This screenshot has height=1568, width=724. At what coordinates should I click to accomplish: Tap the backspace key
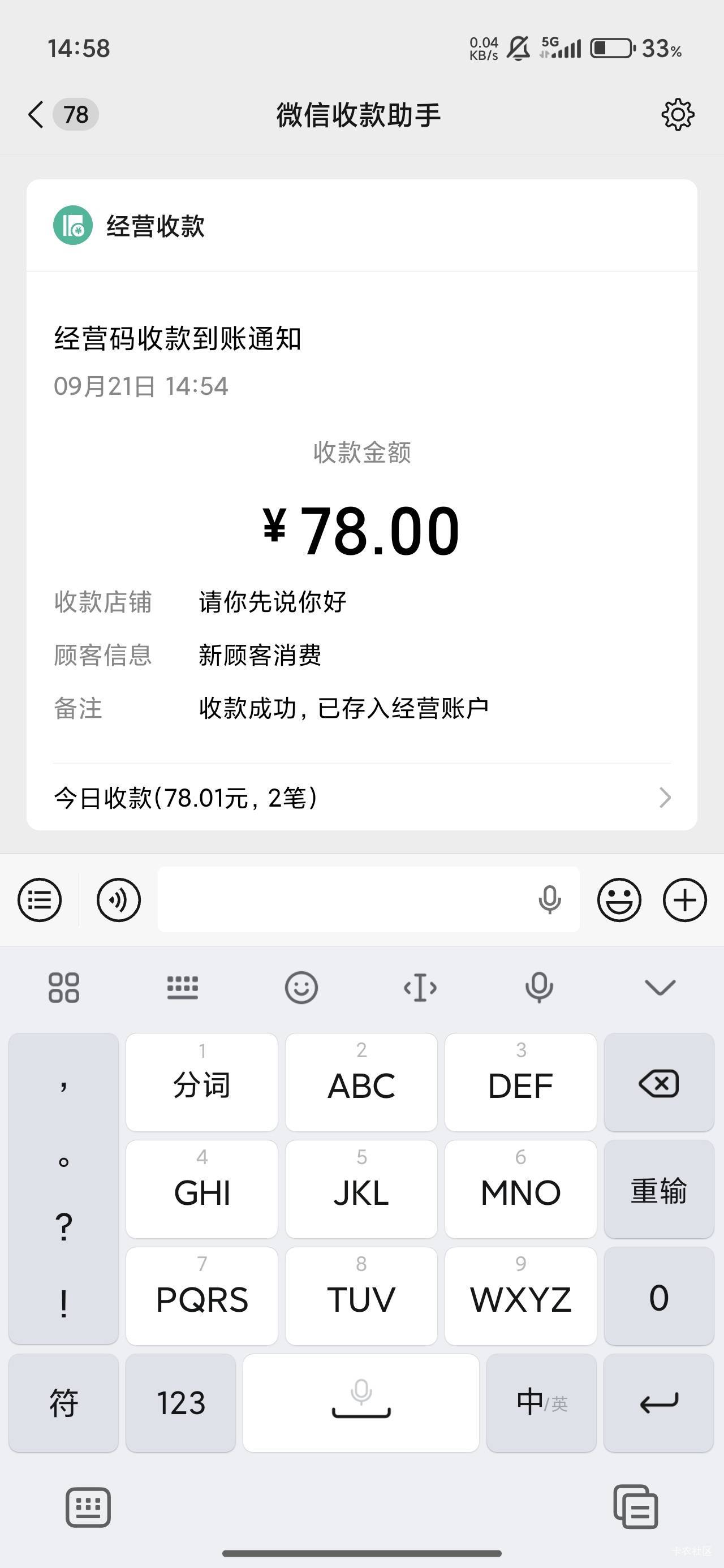[x=659, y=1082]
